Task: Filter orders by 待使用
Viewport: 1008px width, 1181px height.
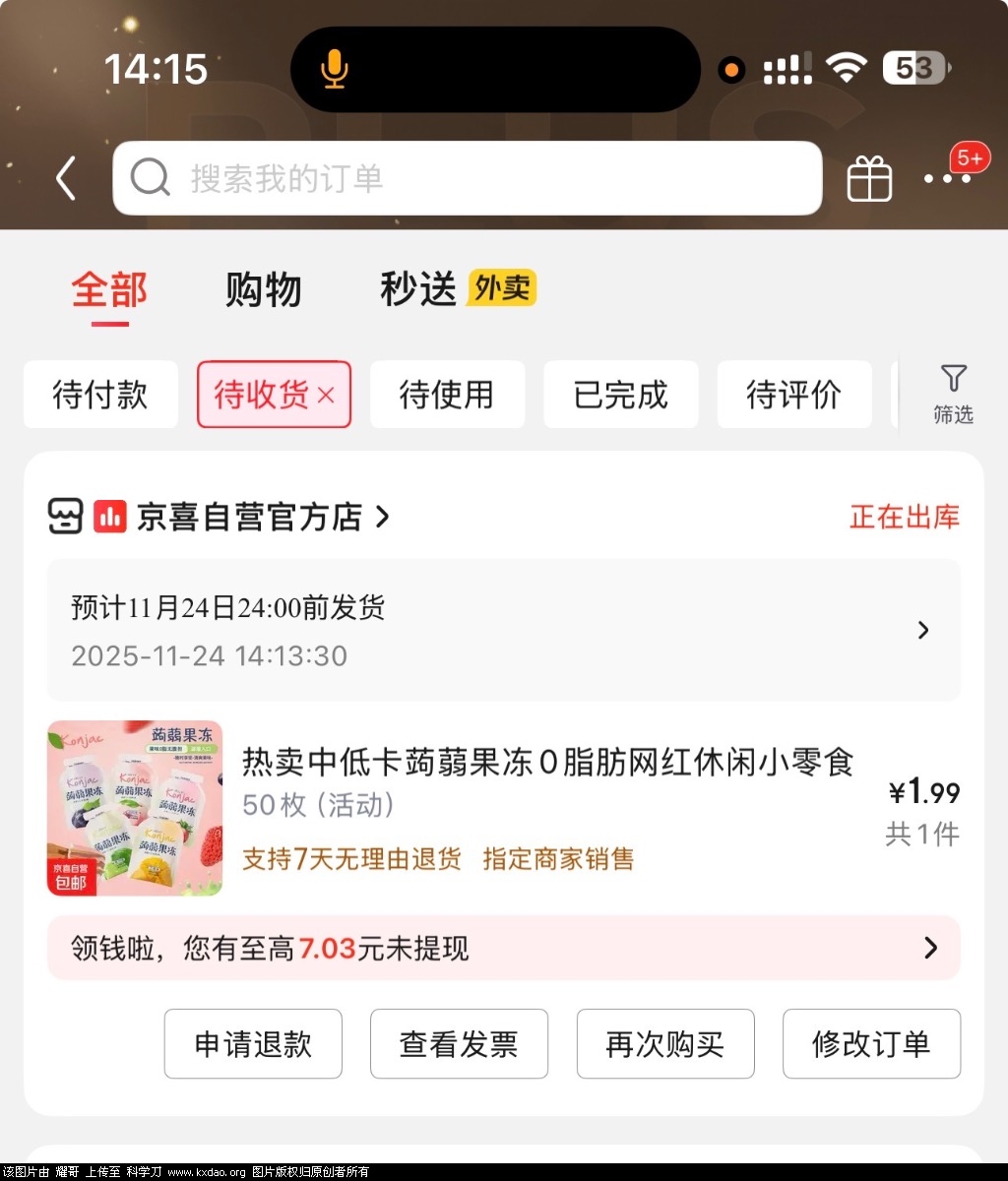Action: tap(447, 395)
